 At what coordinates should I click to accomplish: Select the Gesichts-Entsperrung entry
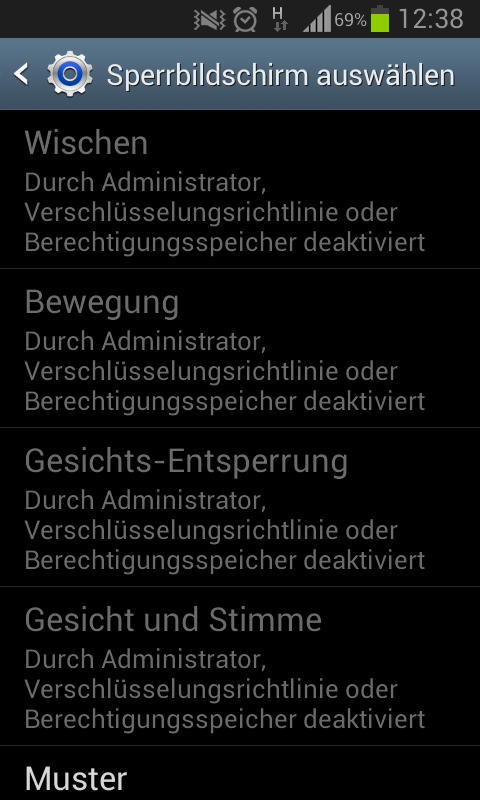point(240,507)
